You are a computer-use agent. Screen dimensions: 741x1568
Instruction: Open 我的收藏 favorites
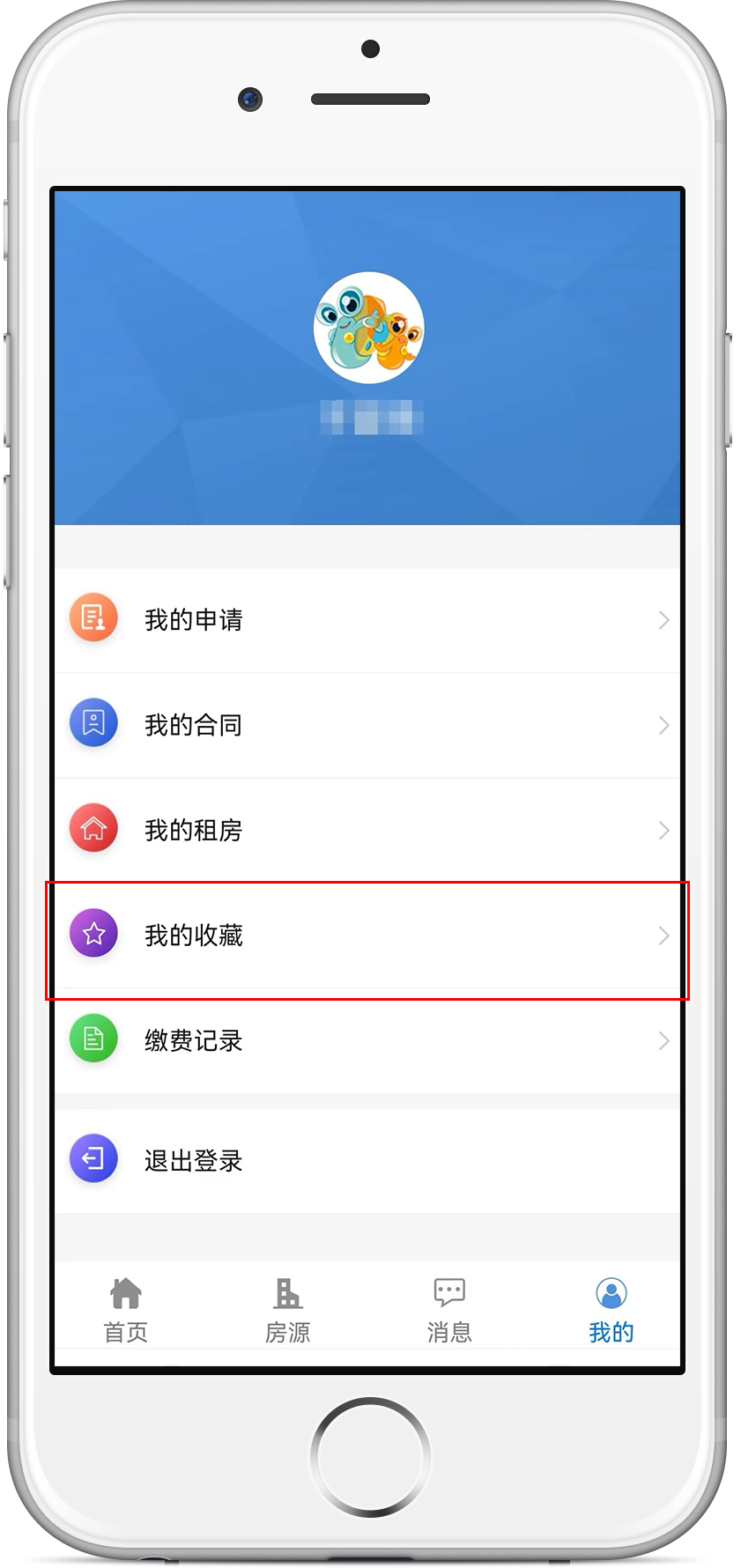367,936
